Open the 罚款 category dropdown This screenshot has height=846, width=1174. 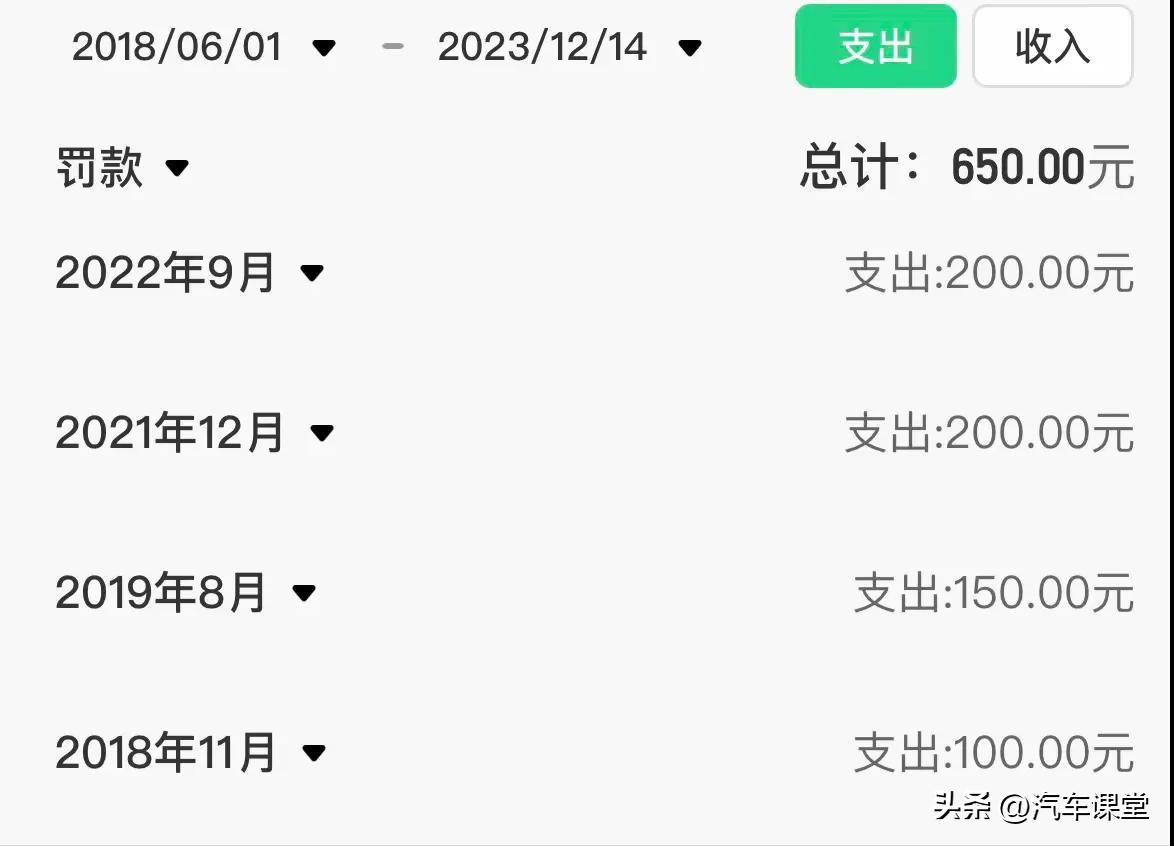pos(122,168)
